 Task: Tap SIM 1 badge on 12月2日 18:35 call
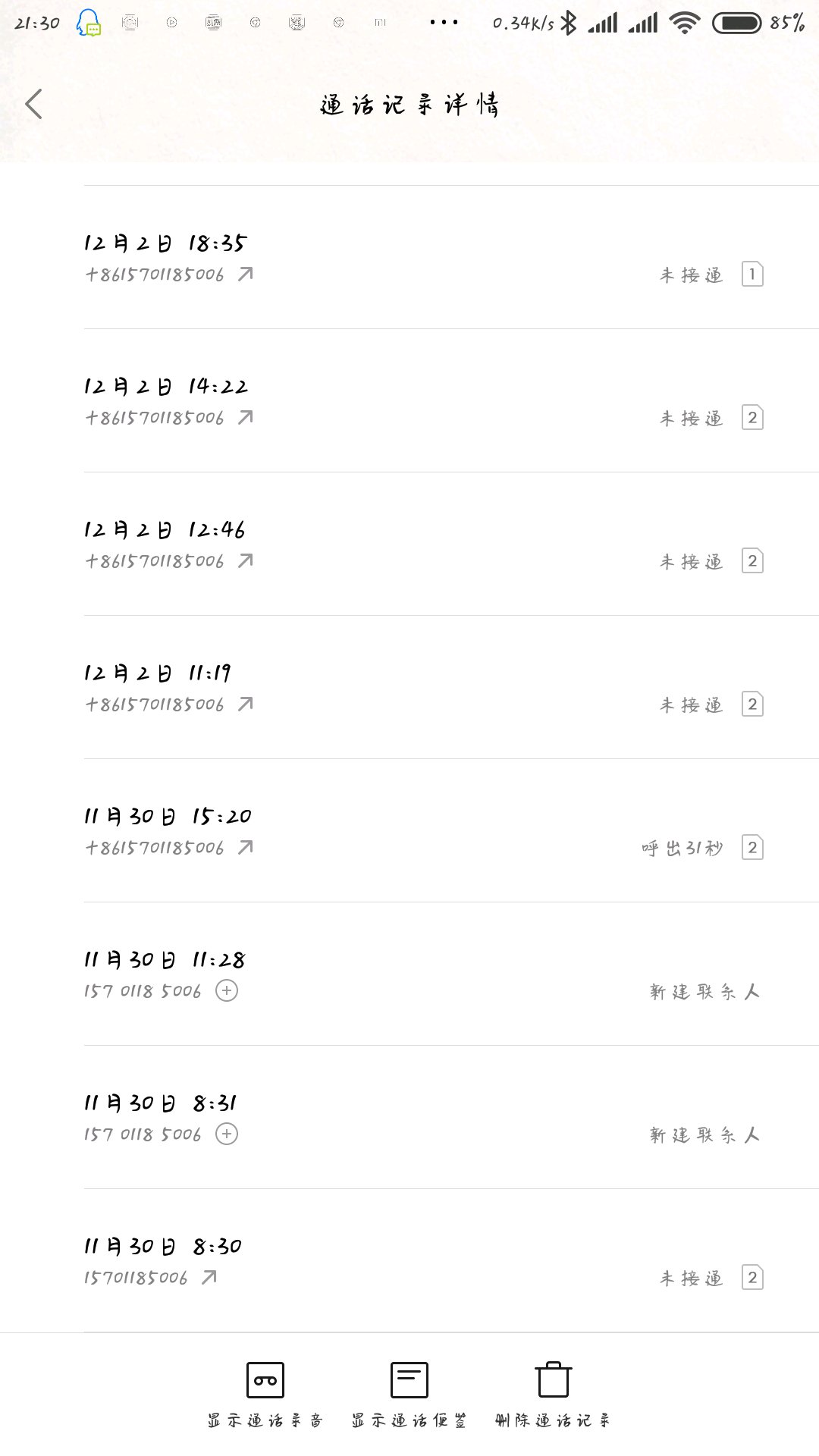(x=752, y=275)
